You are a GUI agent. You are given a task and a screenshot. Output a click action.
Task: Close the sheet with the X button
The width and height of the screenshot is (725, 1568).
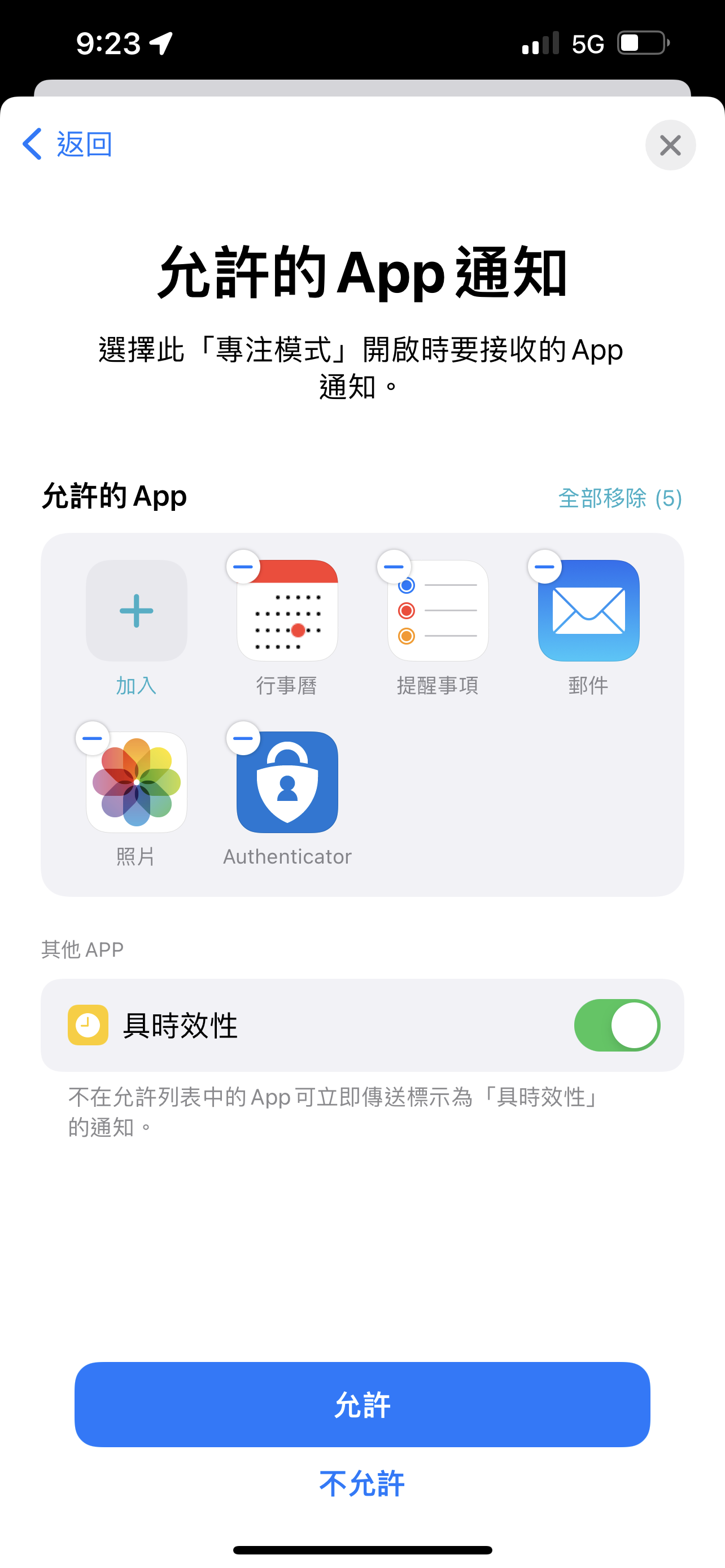(x=670, y=145)
